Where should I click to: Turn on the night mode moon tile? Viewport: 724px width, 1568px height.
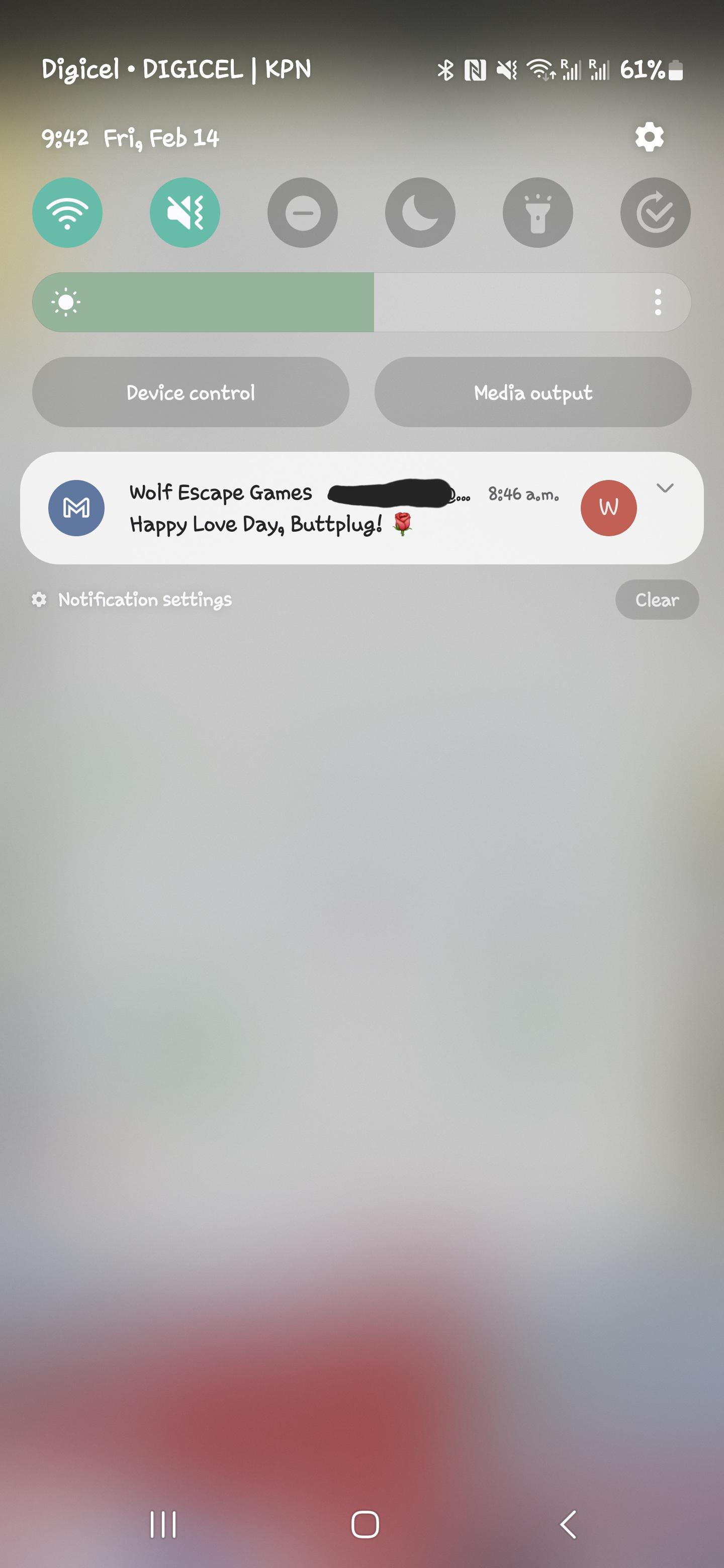click(420, 213)
